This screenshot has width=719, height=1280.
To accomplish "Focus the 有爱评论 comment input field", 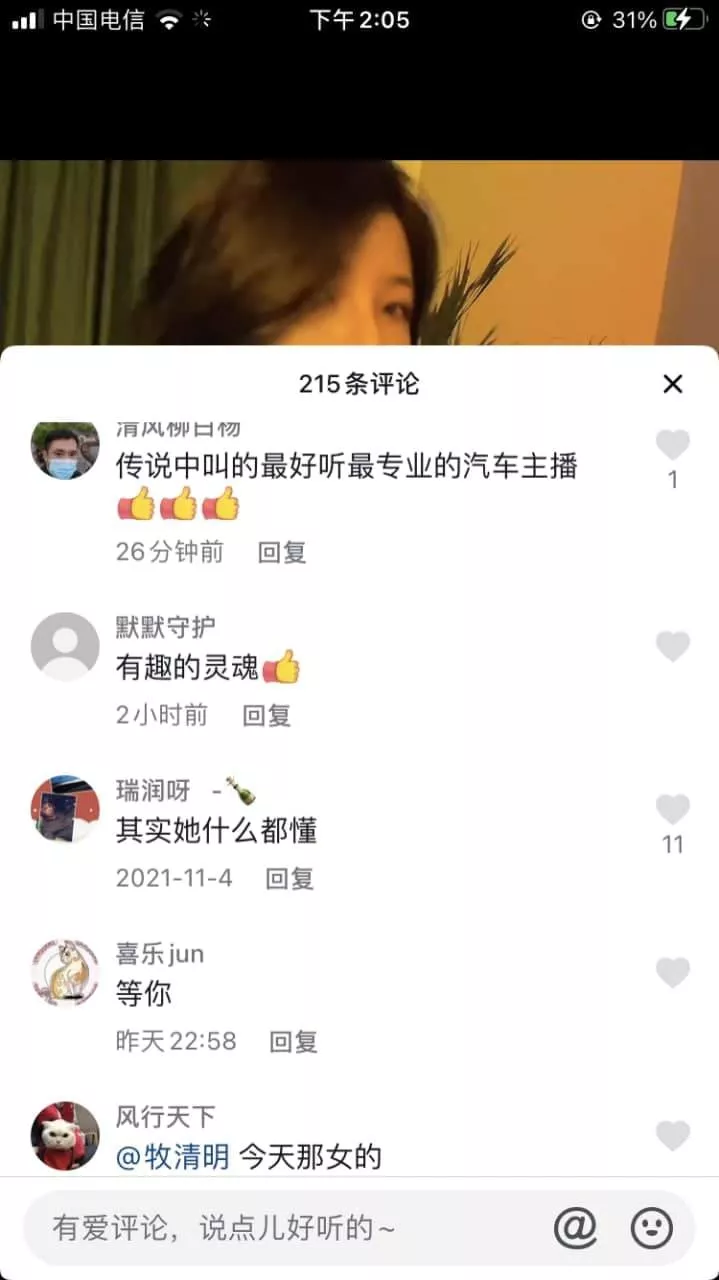I will (280, 1228).
